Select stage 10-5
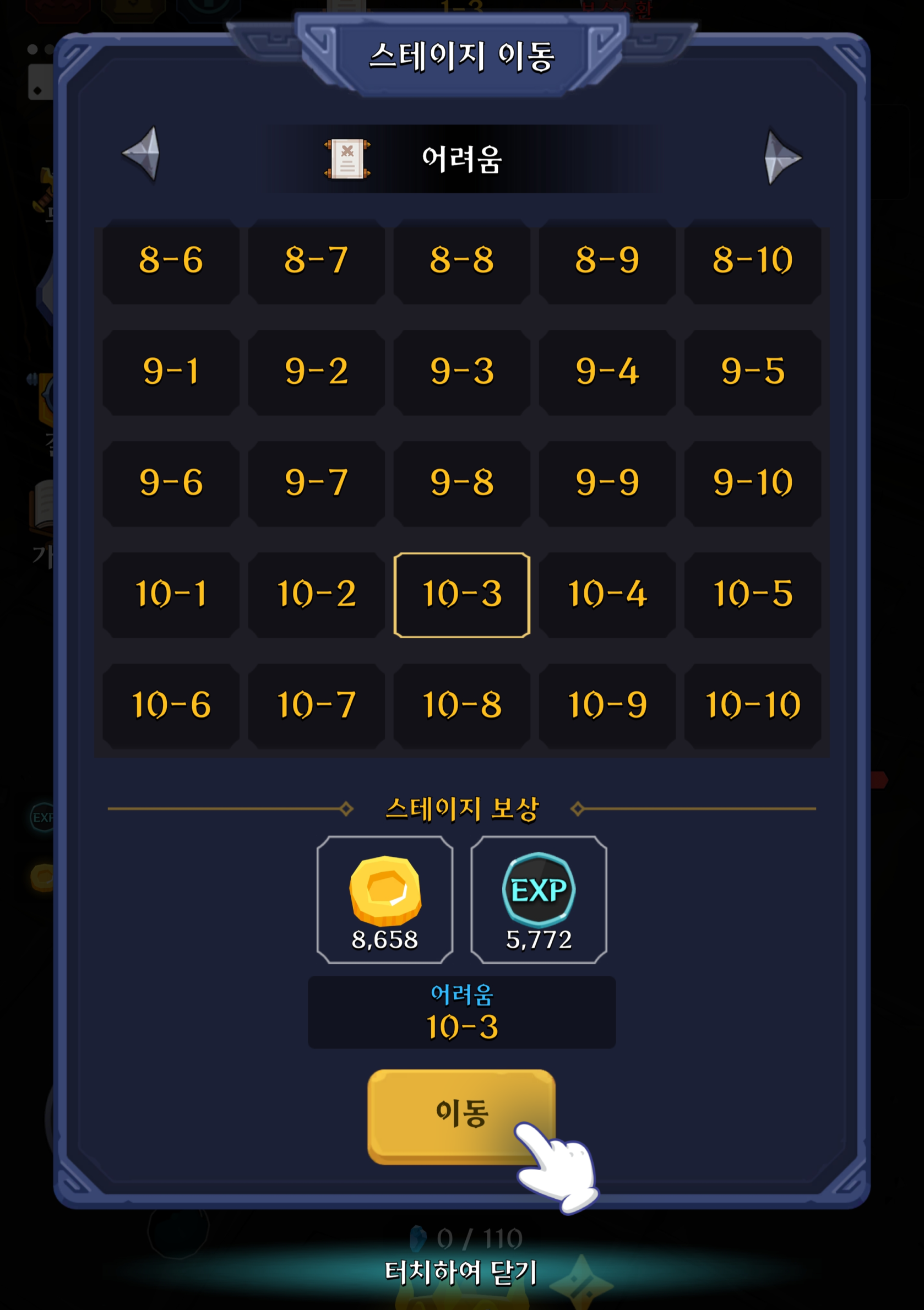Screen dimensions: 924x1310 click(752, 595)
